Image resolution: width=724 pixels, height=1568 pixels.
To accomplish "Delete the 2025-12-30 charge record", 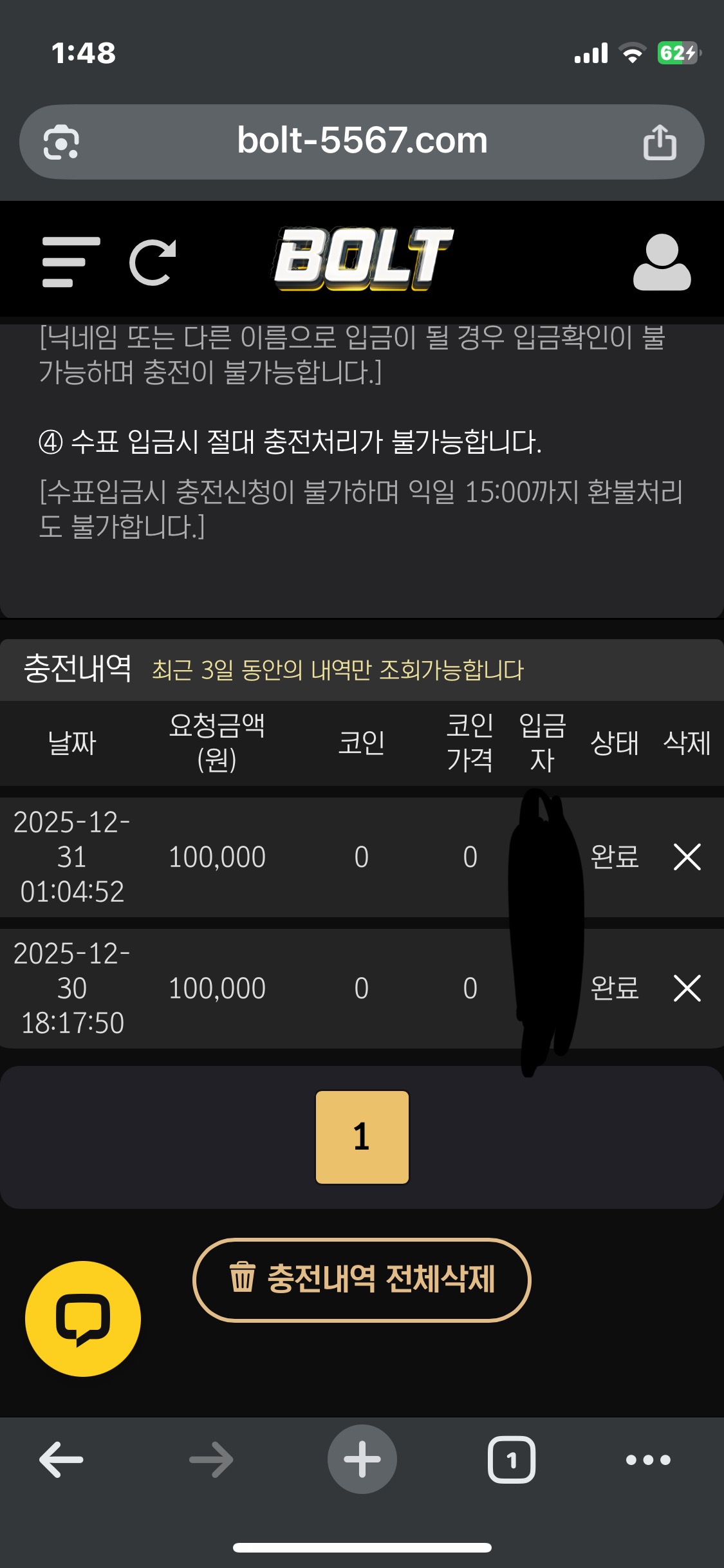I will [687, 988].
